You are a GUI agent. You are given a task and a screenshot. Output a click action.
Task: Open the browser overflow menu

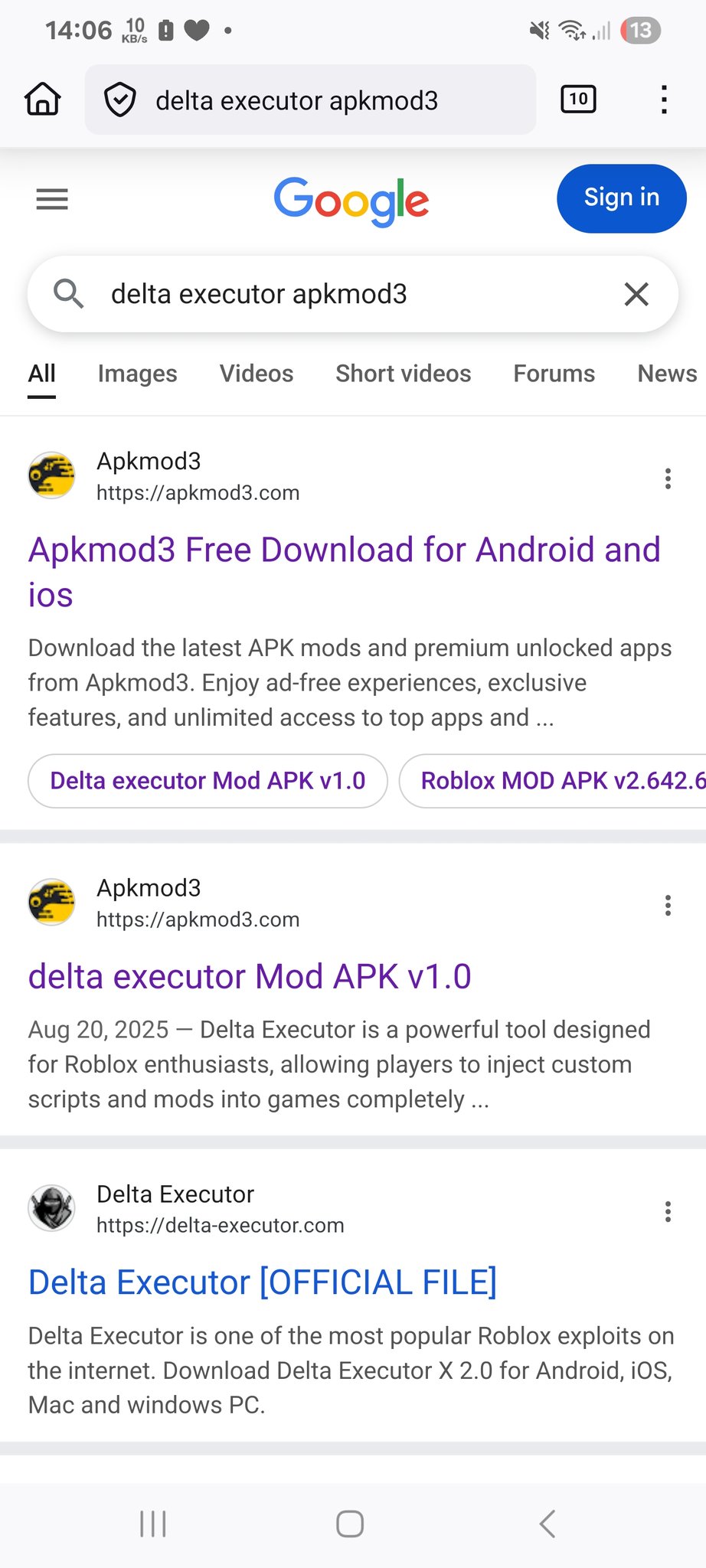point(664,100)
